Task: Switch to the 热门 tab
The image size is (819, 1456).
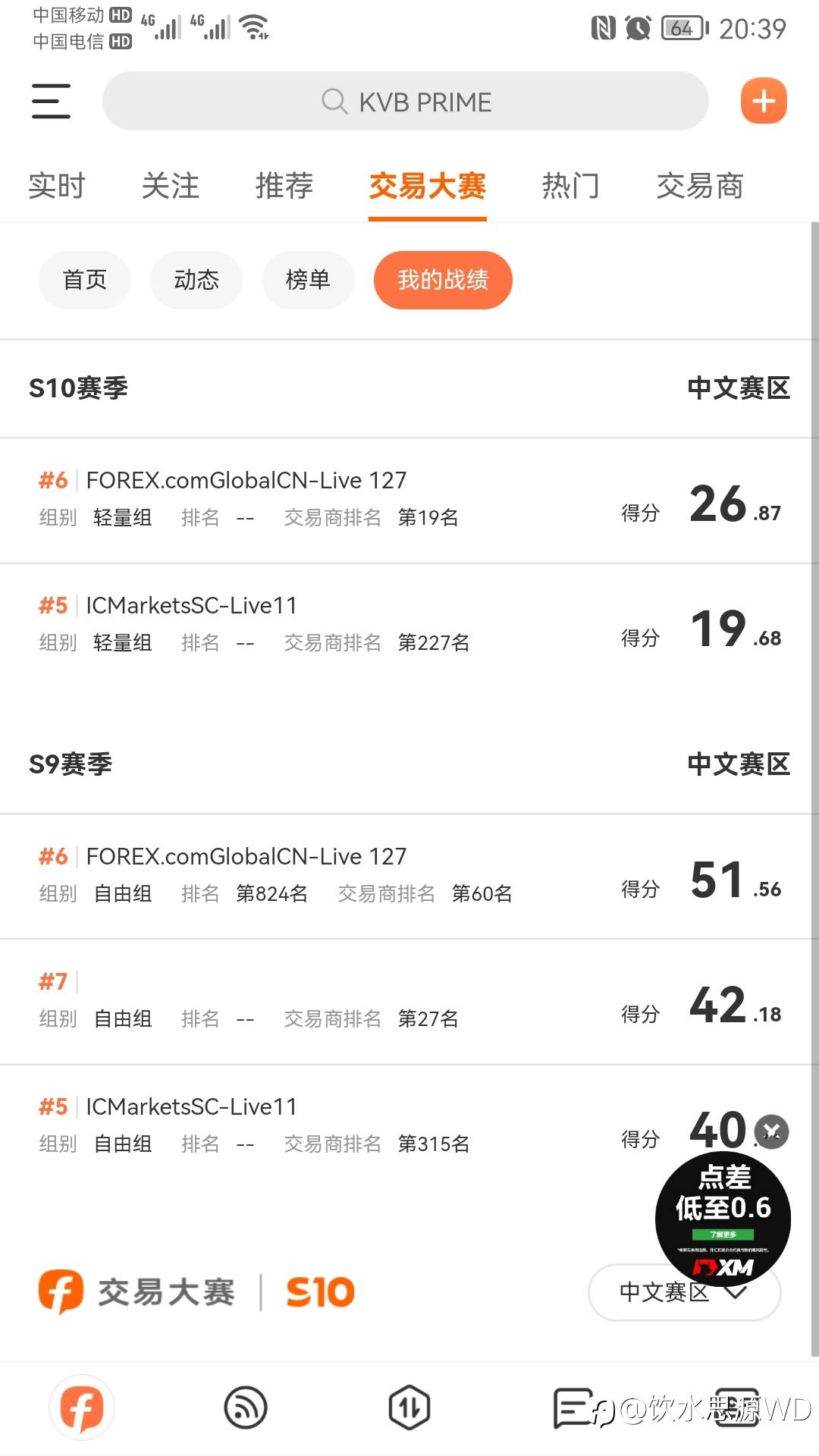Action: [x=571, y=186]
